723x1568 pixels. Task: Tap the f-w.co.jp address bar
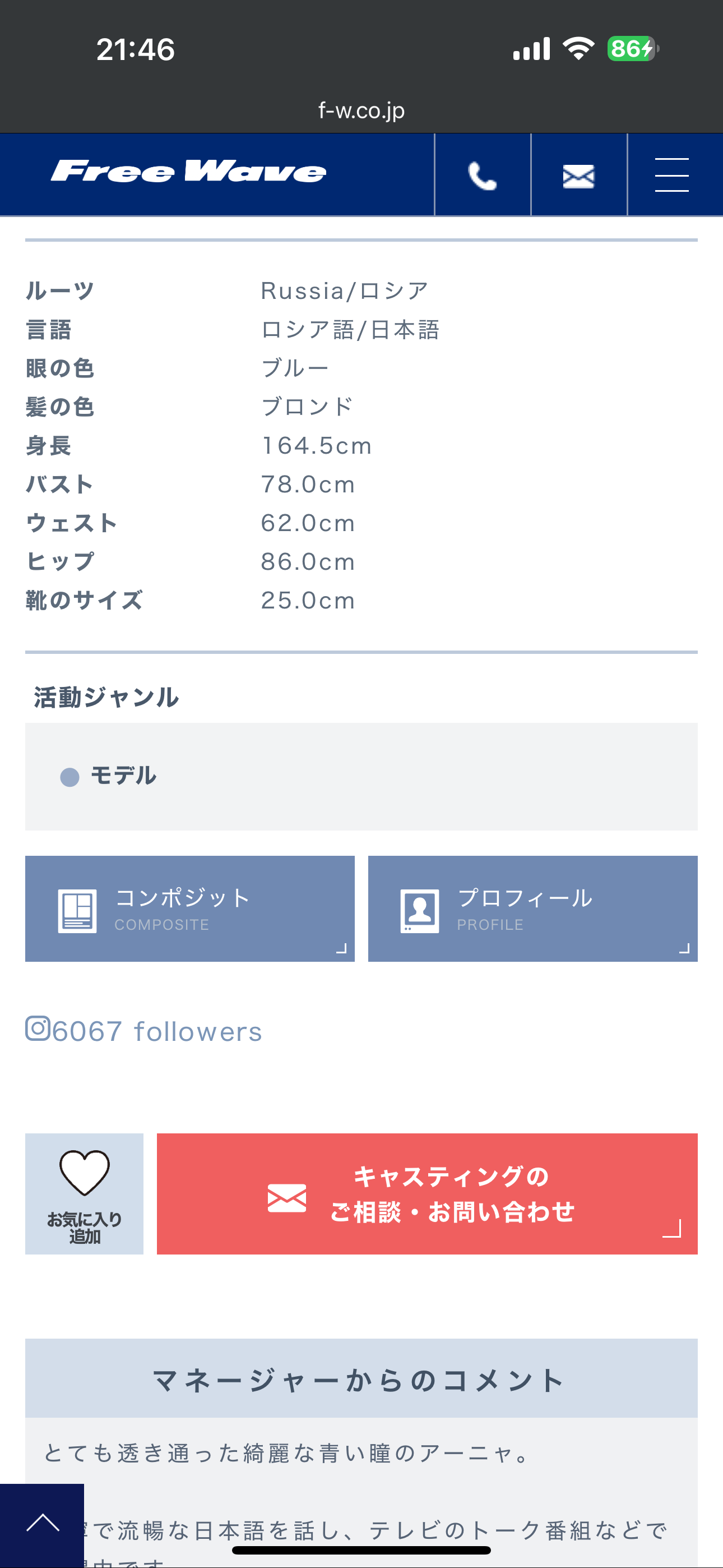tap(361, 110)
